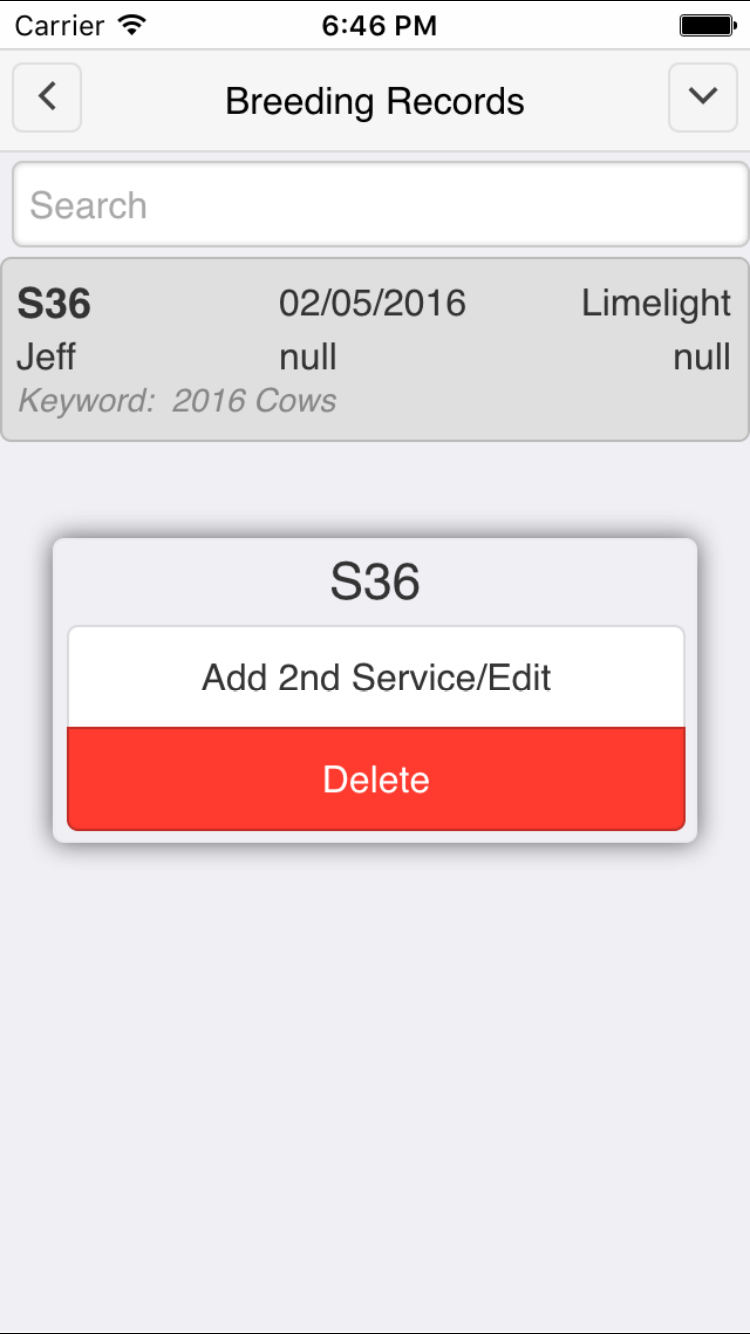The height and width of the screenshot is (1334, 750).
Task: Tap the Search field
Action: [380, 204]
